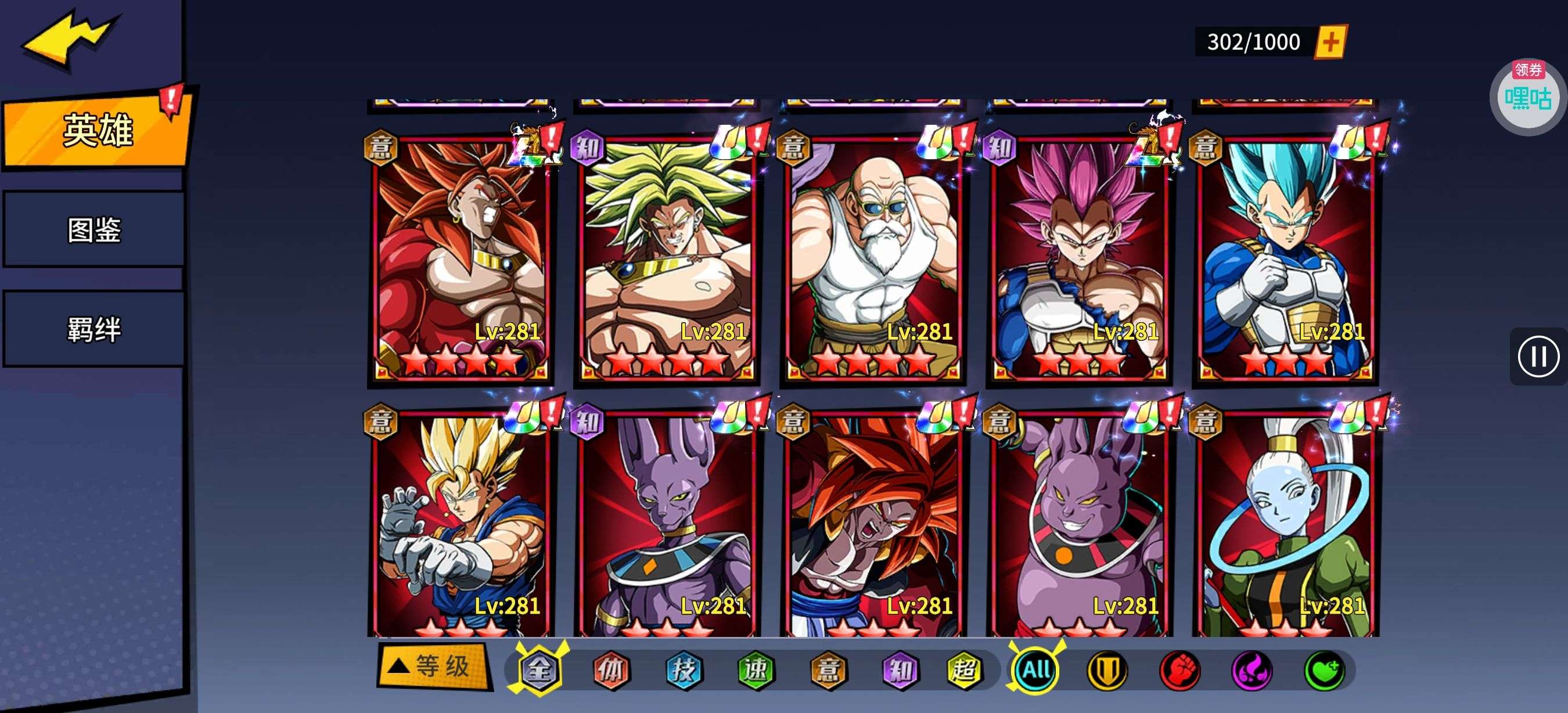Image resolution: width=1568 pixels, height=713 pixels.
Task: Open the Whis hero card
Action: (1286, 523)
